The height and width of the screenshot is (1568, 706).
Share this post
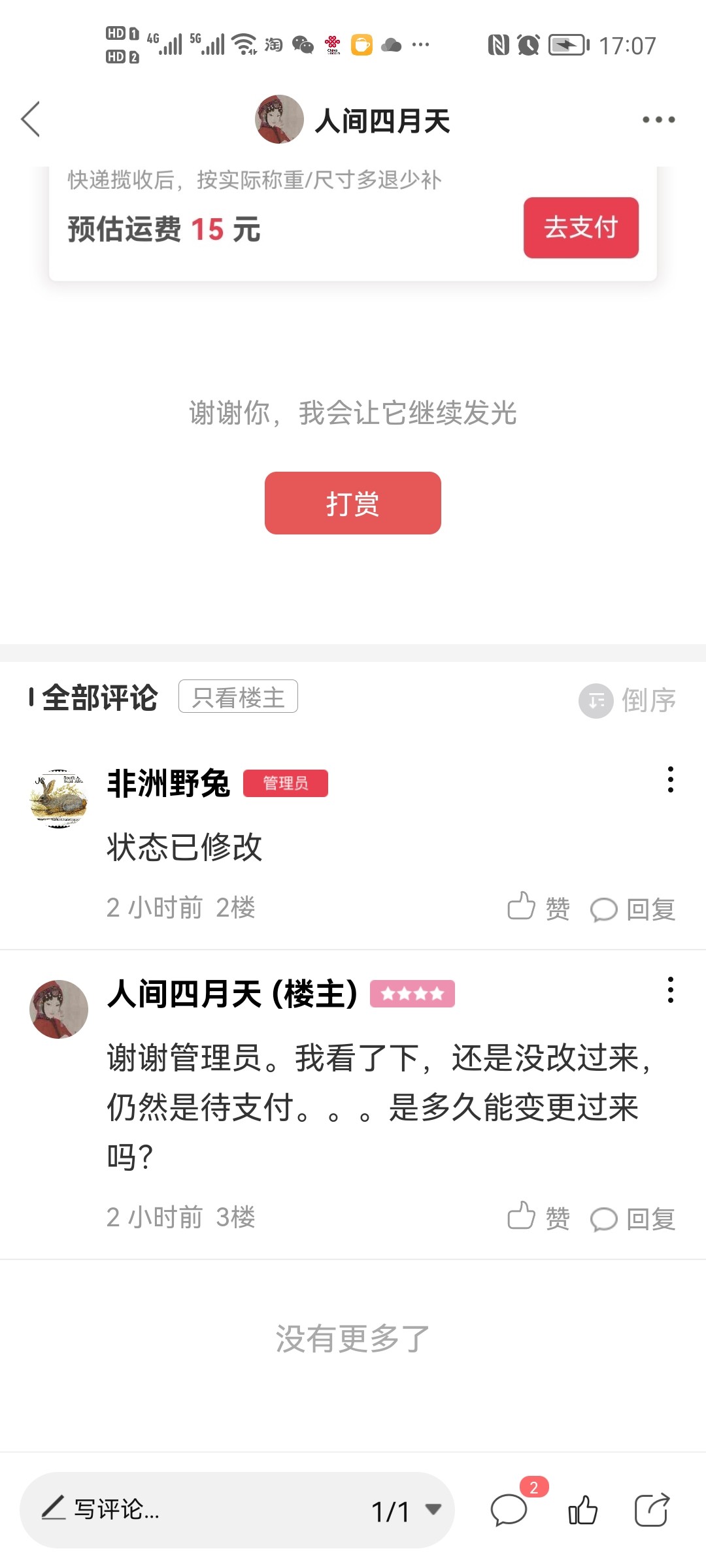652,1510
